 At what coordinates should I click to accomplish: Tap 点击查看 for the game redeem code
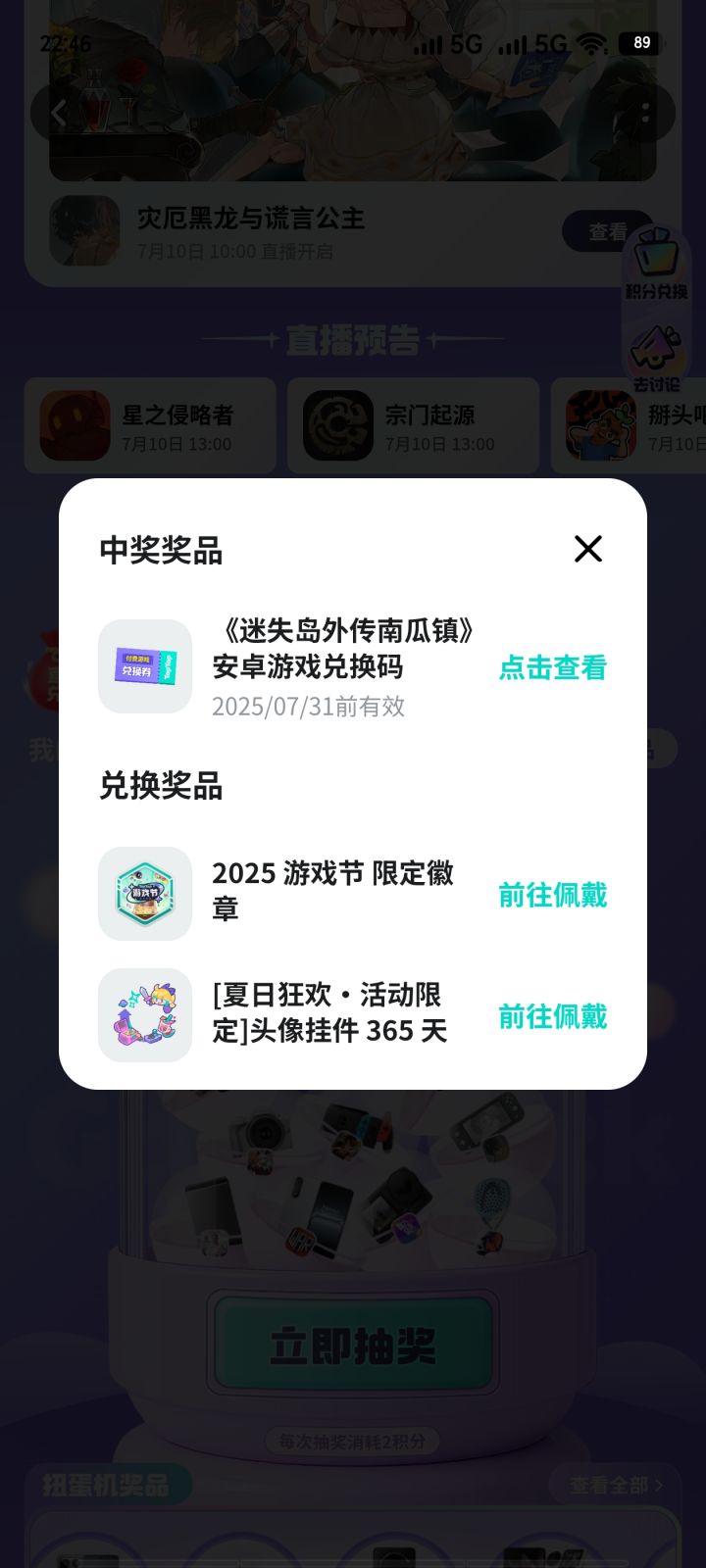[x=553, y=667]
